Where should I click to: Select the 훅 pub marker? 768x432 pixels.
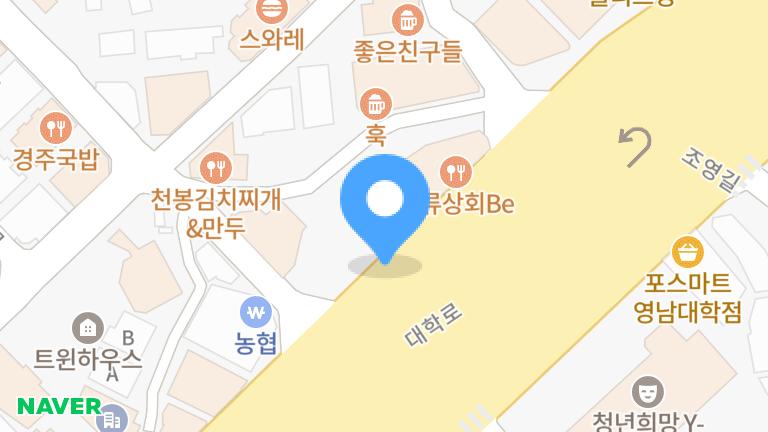[x=376, y=104]
